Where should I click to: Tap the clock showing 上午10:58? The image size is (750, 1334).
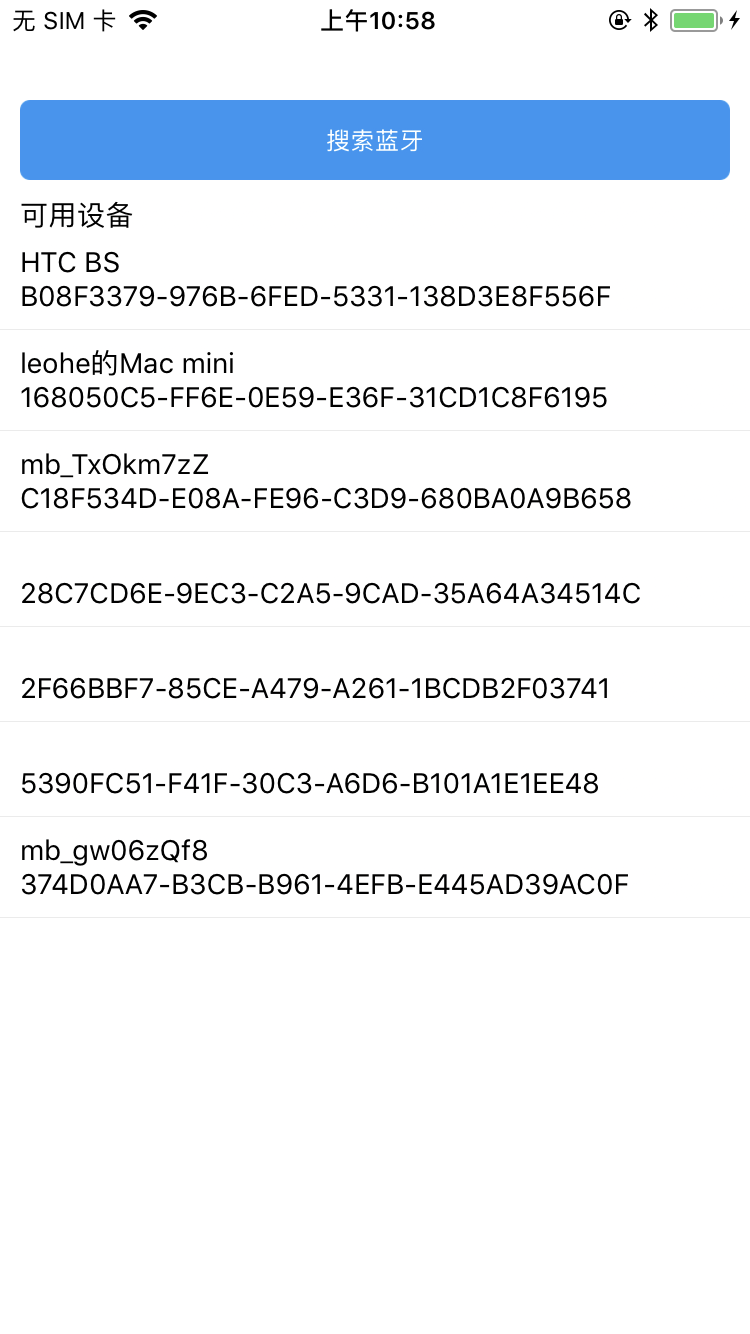377,20
